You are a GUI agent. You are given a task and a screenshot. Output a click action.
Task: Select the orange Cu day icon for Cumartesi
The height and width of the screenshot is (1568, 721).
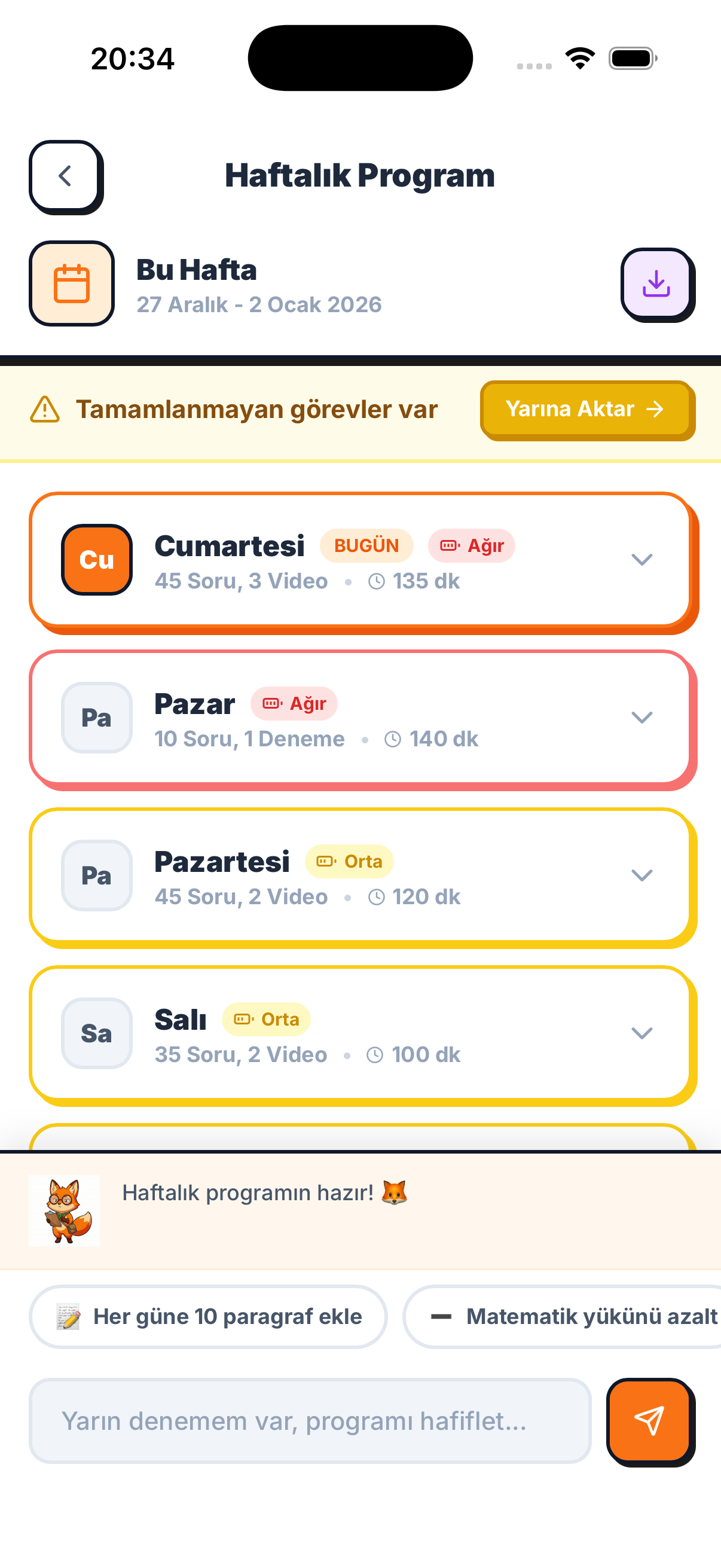(x=96, y=559)
